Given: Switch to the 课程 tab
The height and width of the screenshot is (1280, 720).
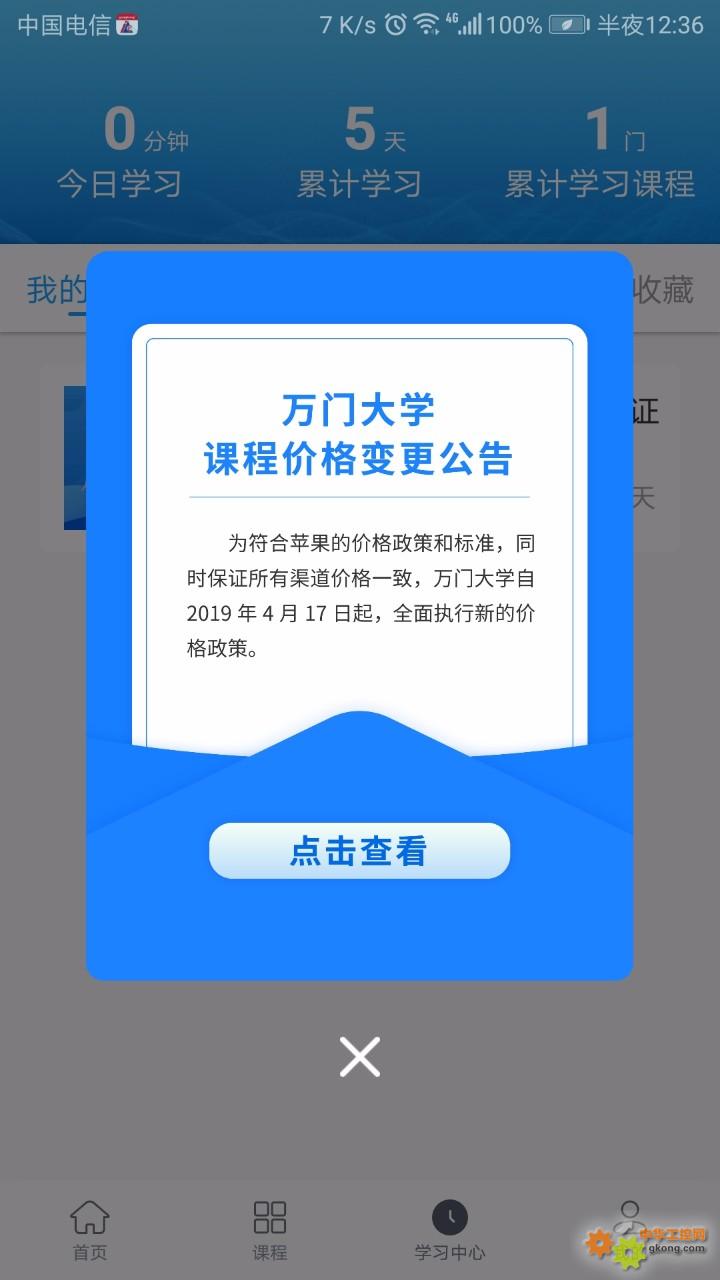Looking at the screenshot, I should [270, 1231].
